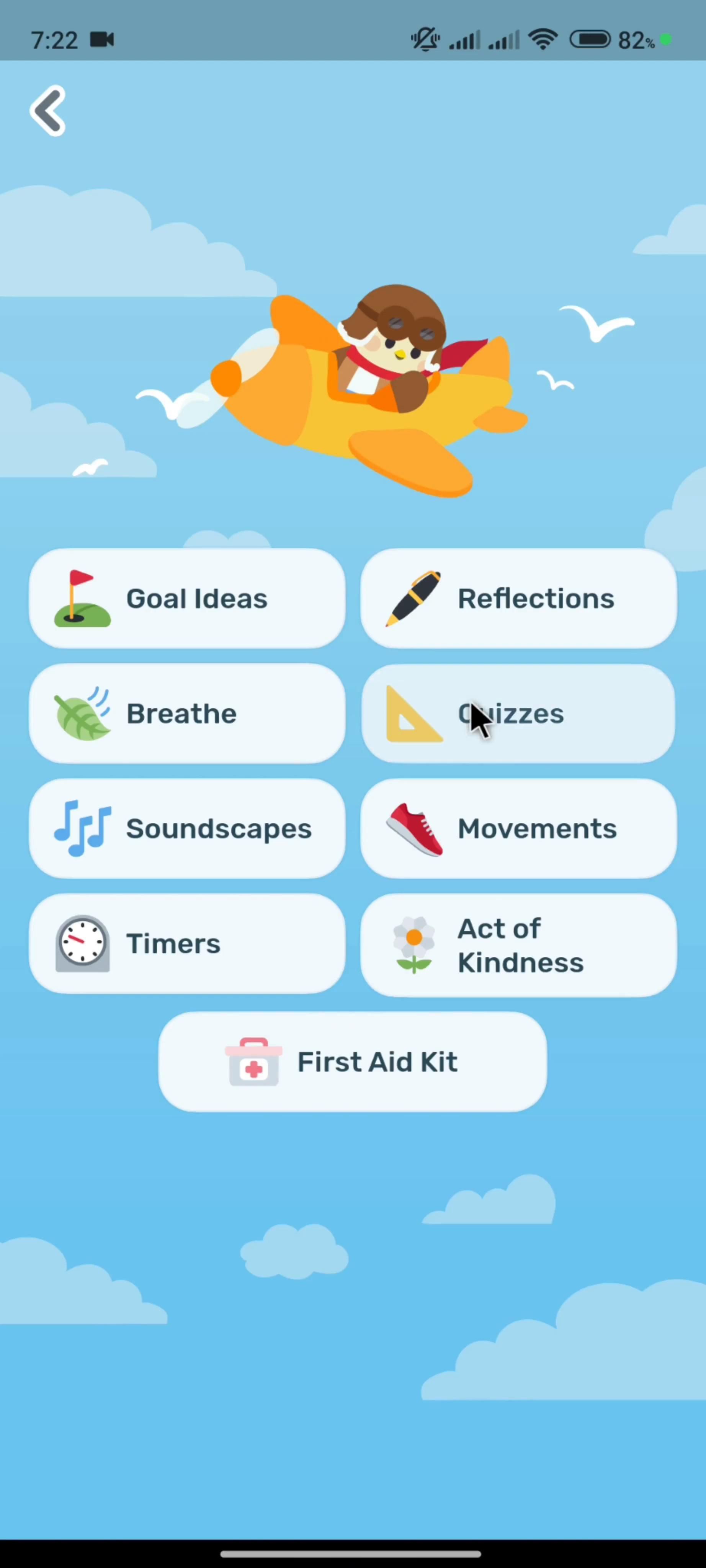The image size is (706, 1568).
Task: Go back using the top arrow
Action: point(48,111)
